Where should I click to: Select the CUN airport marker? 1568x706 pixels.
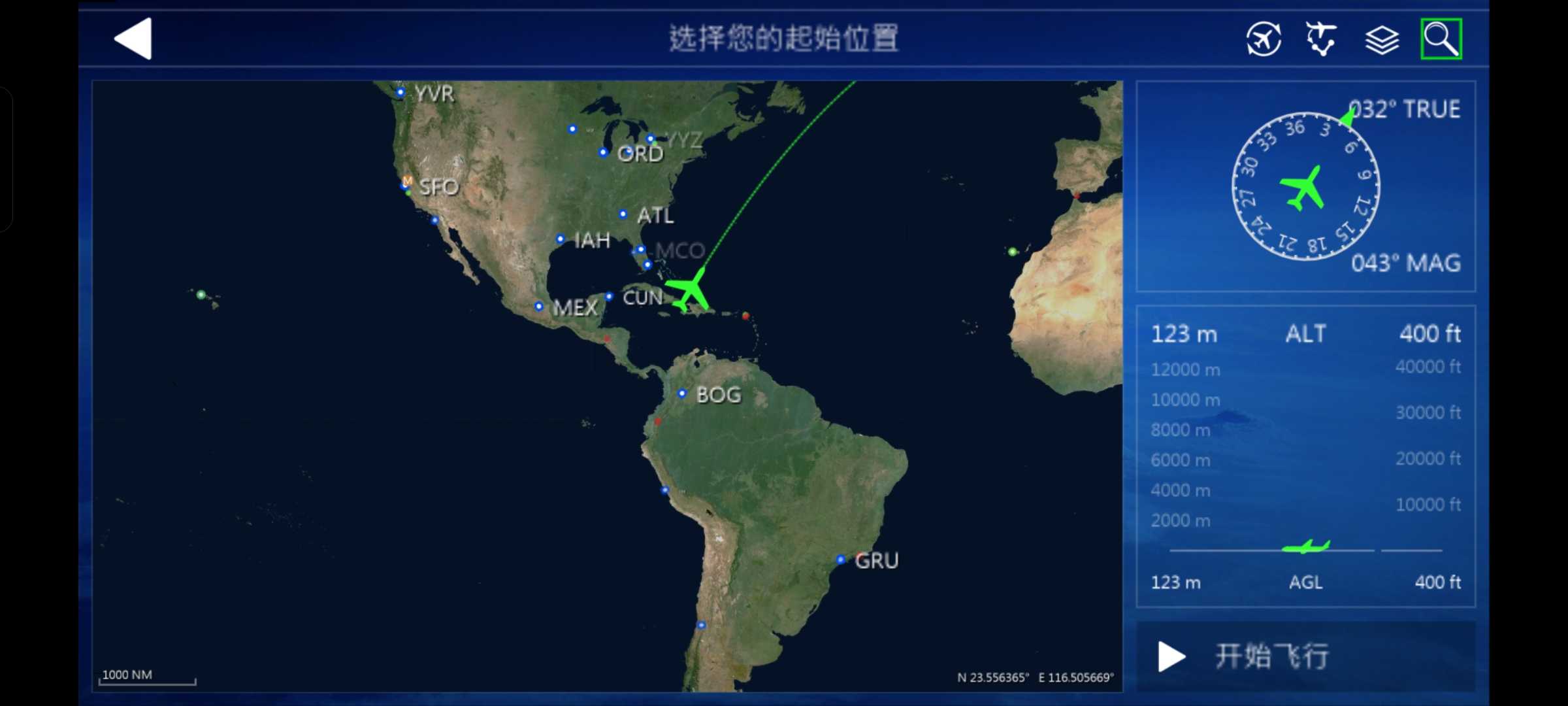tap(609, 297)
